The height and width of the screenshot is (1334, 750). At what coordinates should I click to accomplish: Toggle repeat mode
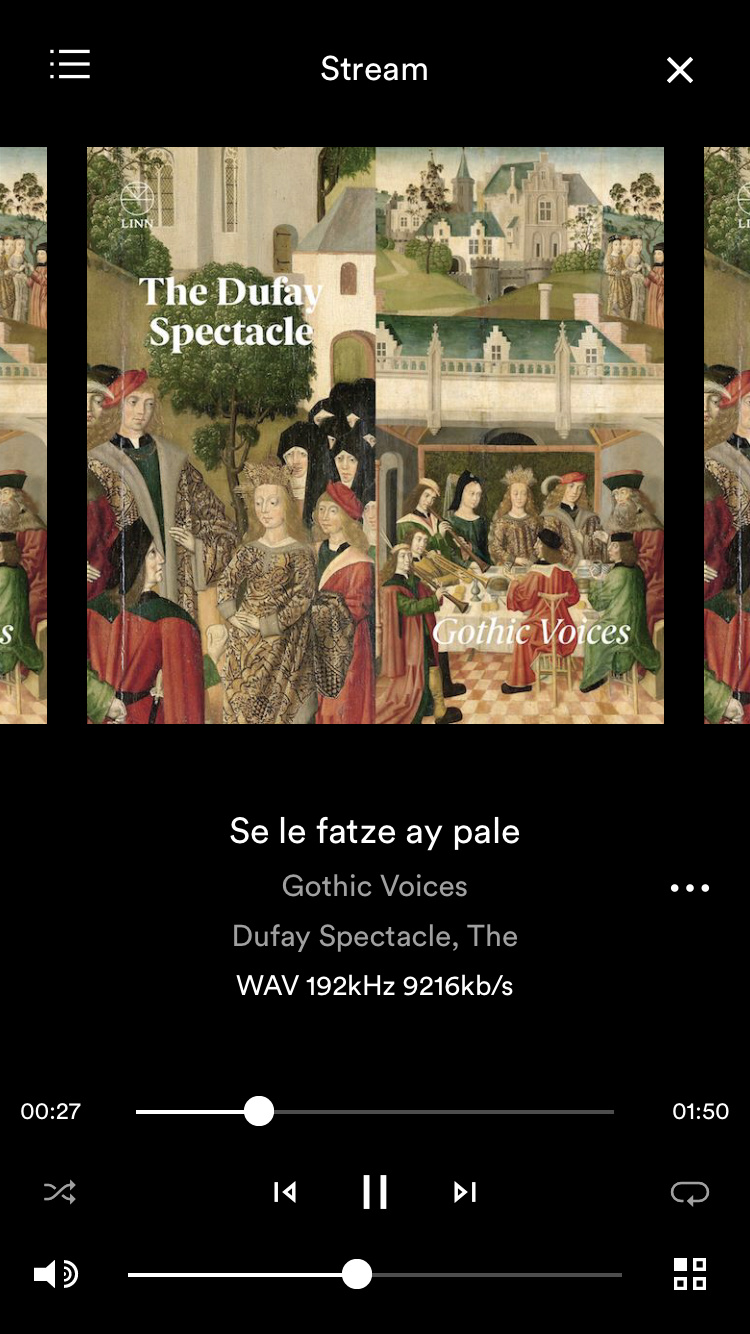tap(690, 1192)
